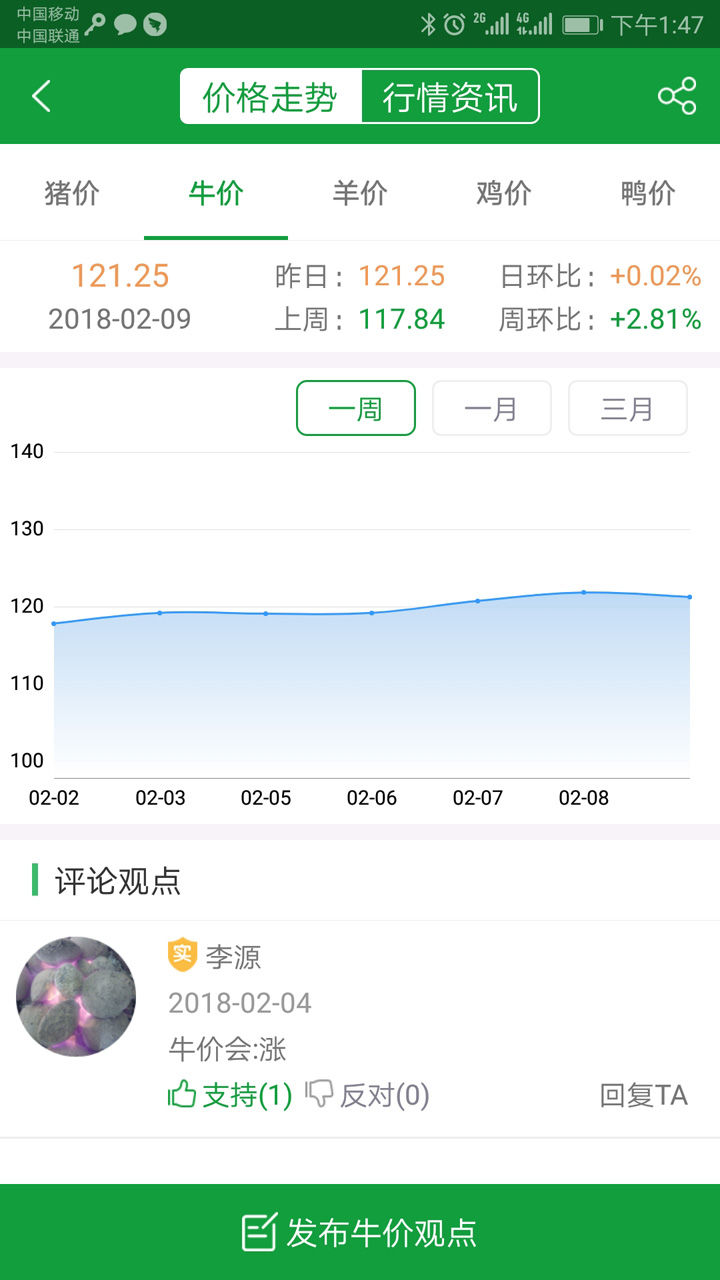720x1280 pixels.
Task: Open the 羊价 category
Action: (x=360, y=194)
